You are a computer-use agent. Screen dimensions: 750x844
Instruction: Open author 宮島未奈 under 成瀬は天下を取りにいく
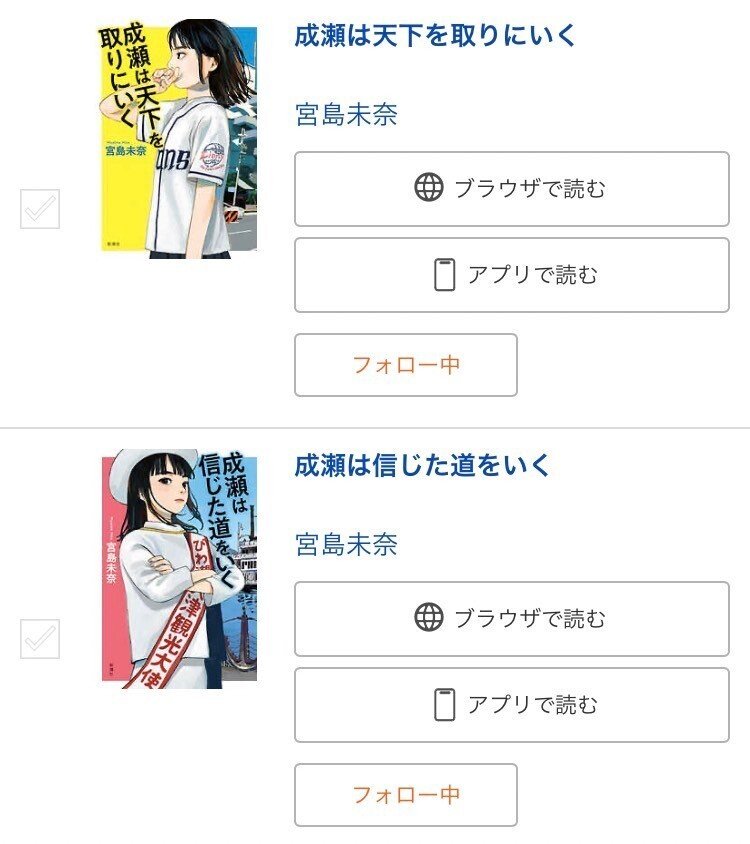346,115
